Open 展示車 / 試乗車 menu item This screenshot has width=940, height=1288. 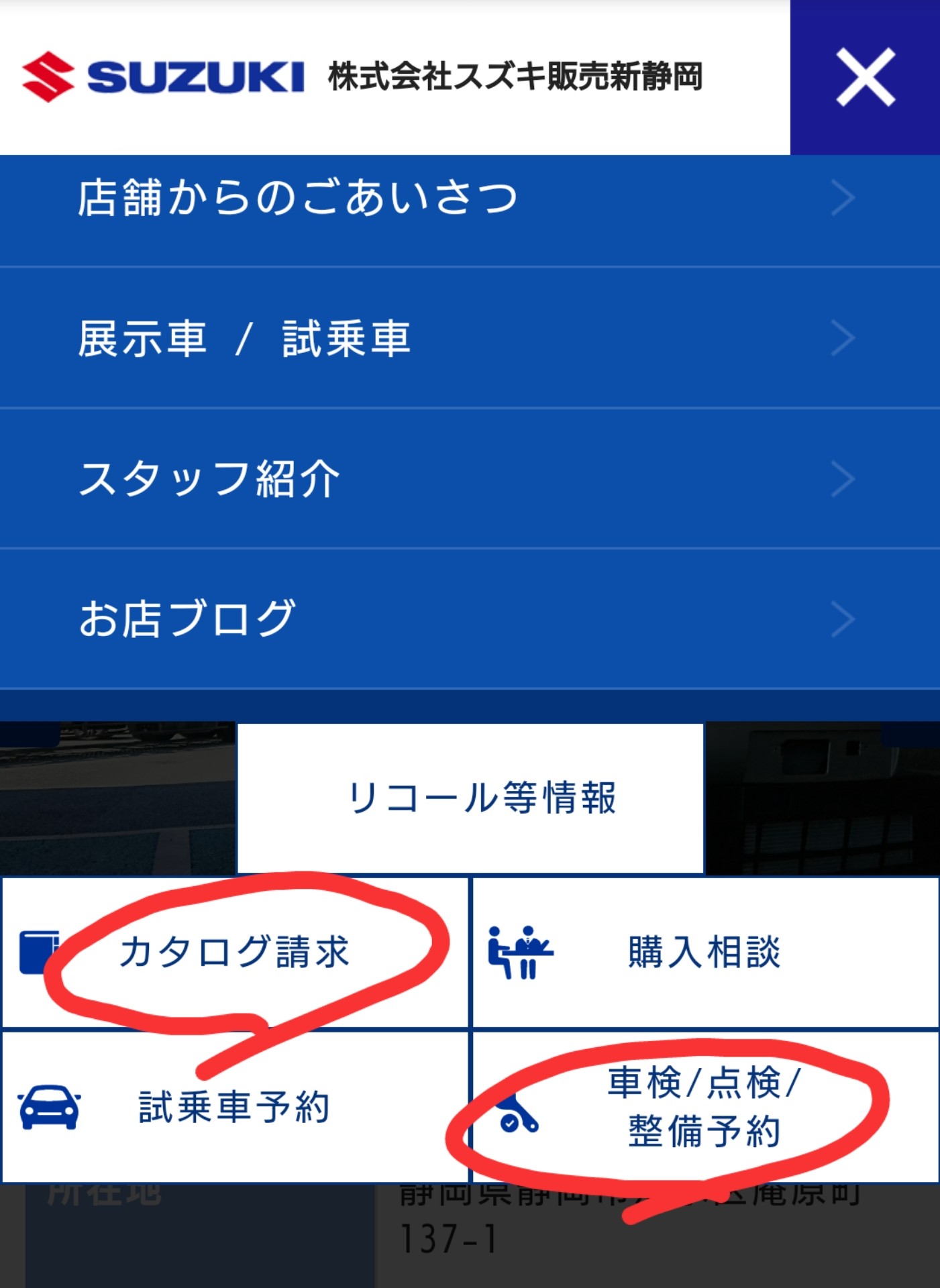click(470, 338)
